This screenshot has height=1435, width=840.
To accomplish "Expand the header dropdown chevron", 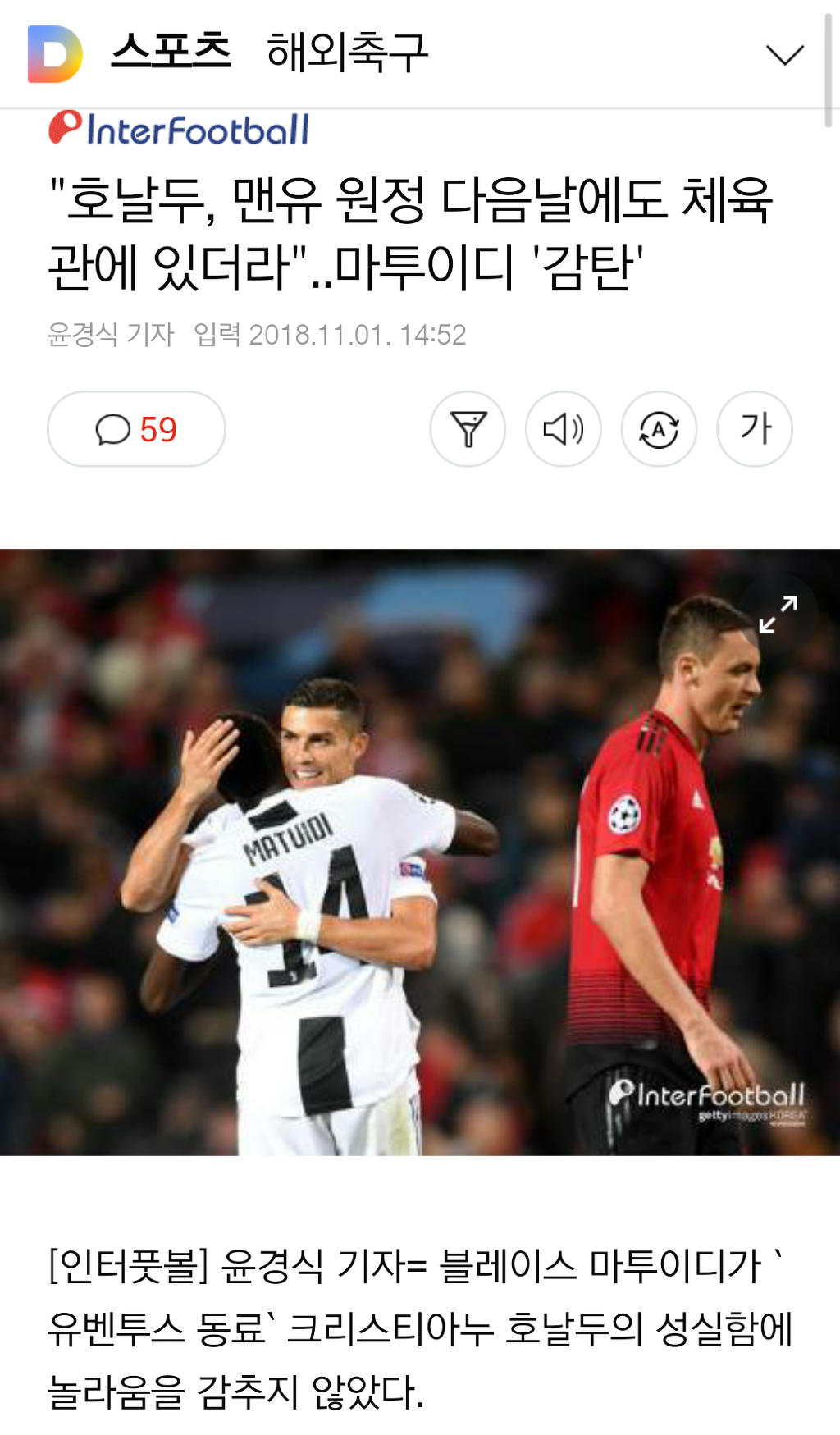I will (784, 55).
